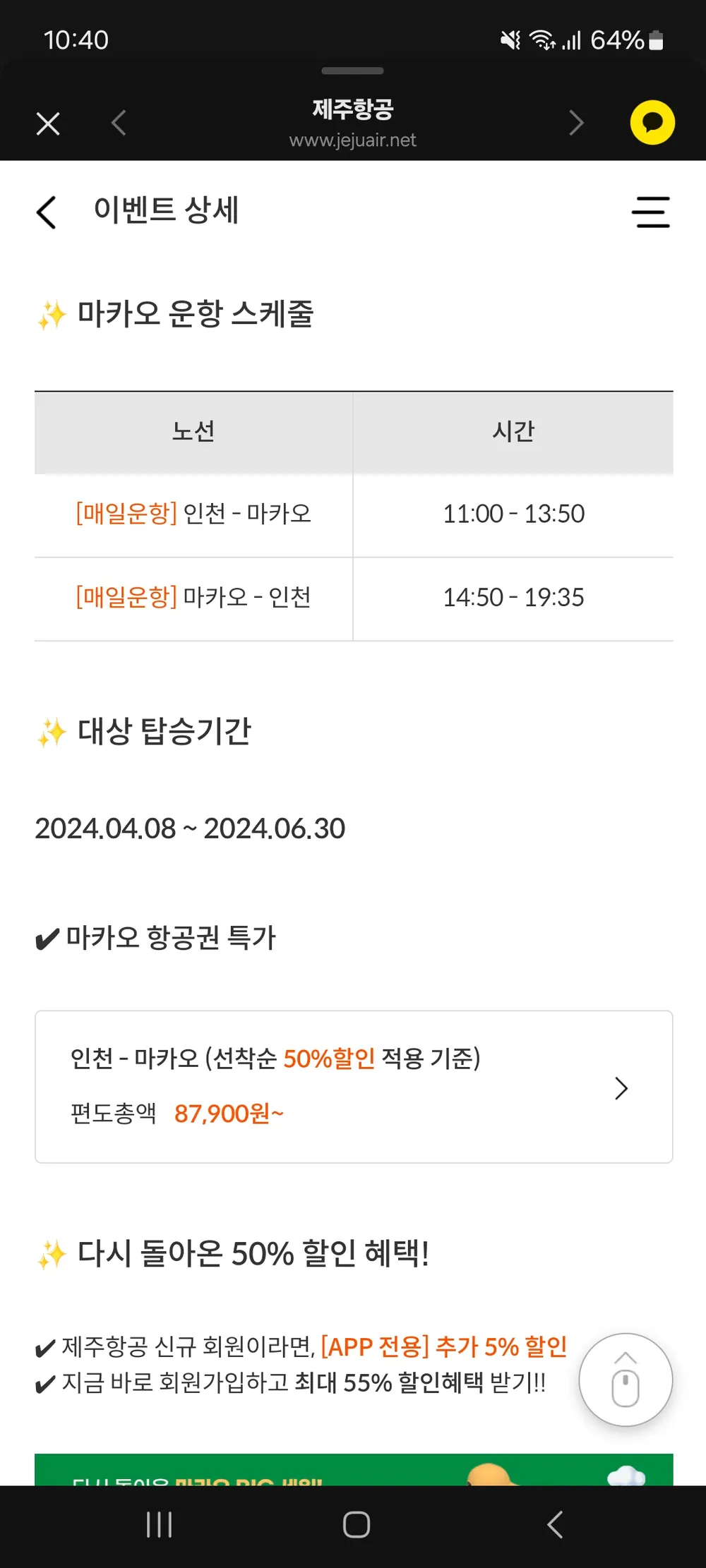Tap the floating scroll-to-top button
The height and width of the screenshot is (1568, 706).
[x=626, y=1380]
